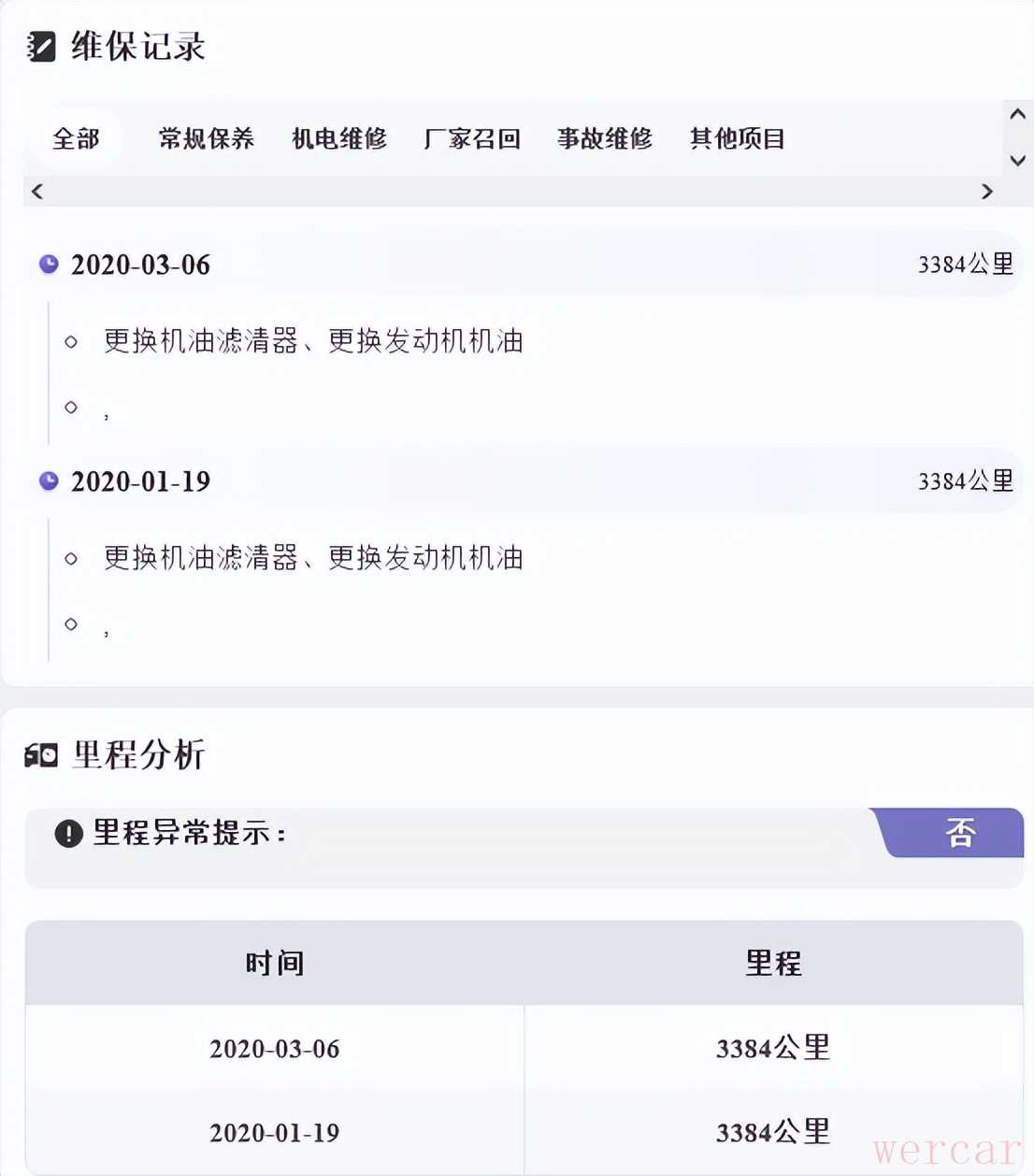Select the 全部 tab
This screenshot has height=1176, width=1034.
point(76,139)
